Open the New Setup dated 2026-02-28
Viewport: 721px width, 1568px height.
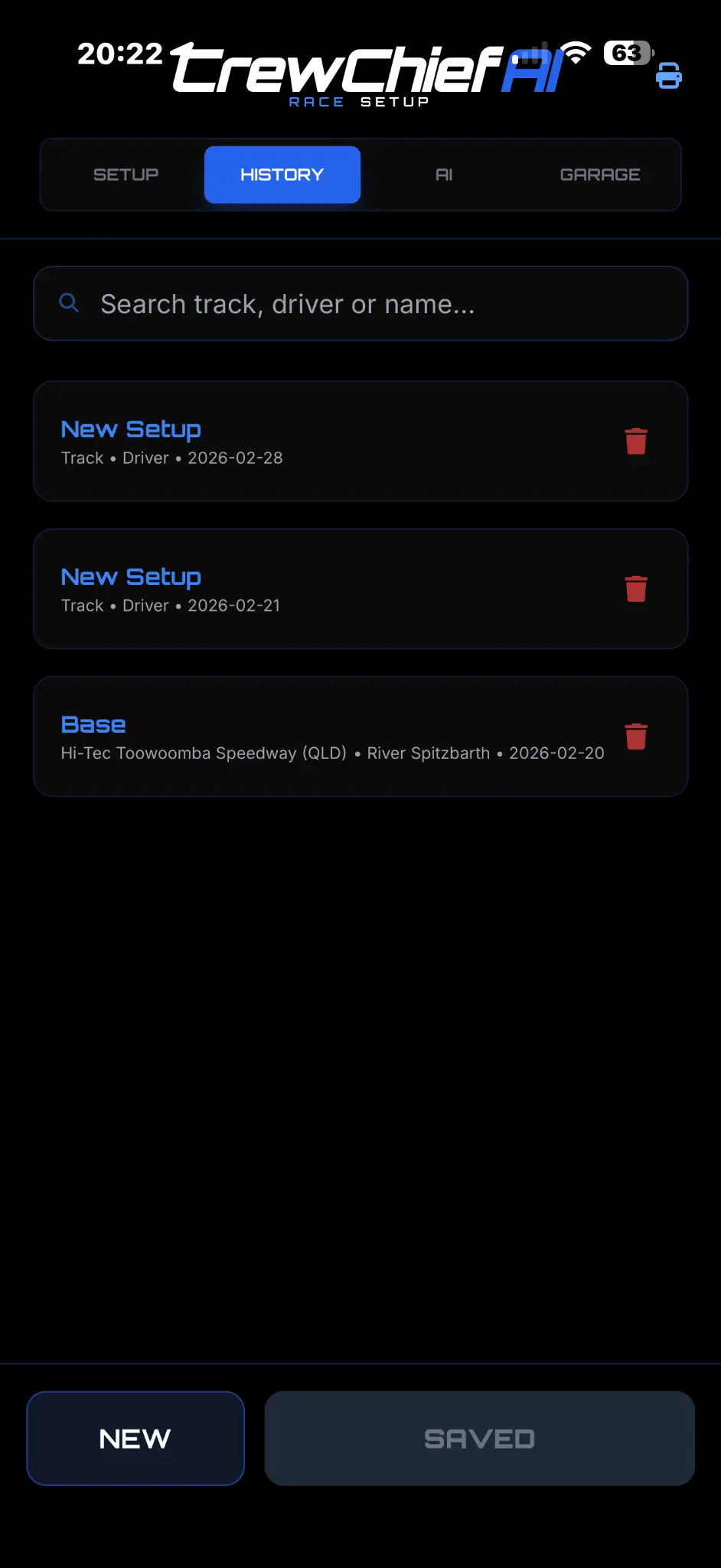click(306, 442)
